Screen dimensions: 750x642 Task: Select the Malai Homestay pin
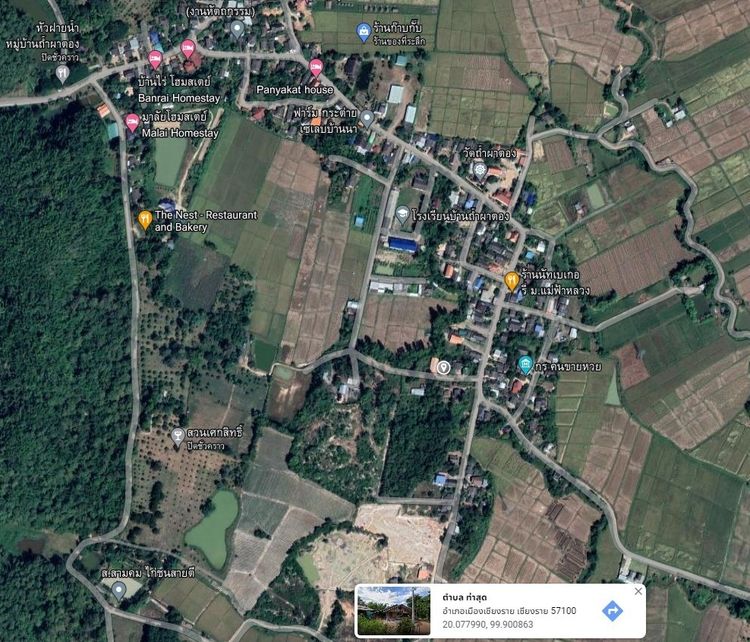(x=131, y=122)
